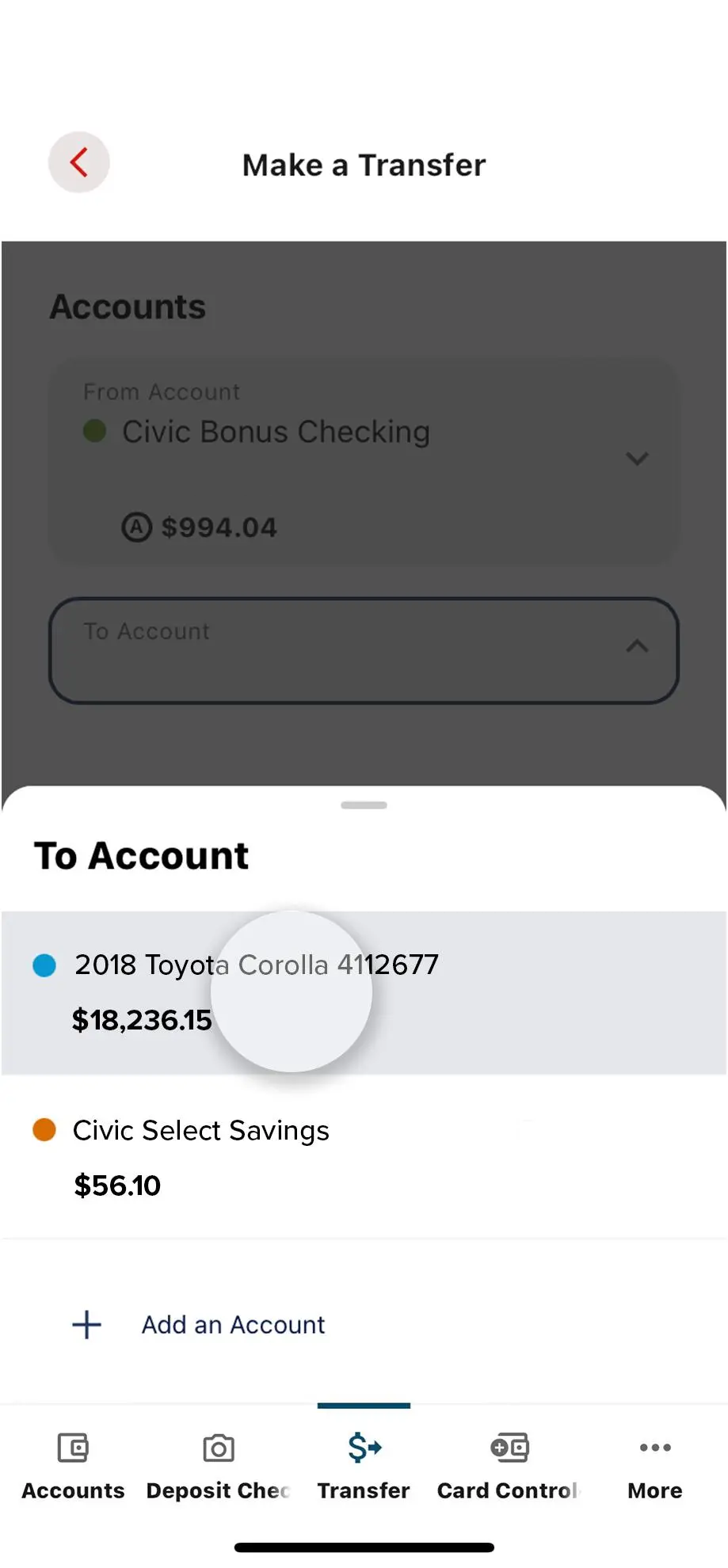
Task: Open Card Controls via its card icon
Action: (x=509, y=1447)
